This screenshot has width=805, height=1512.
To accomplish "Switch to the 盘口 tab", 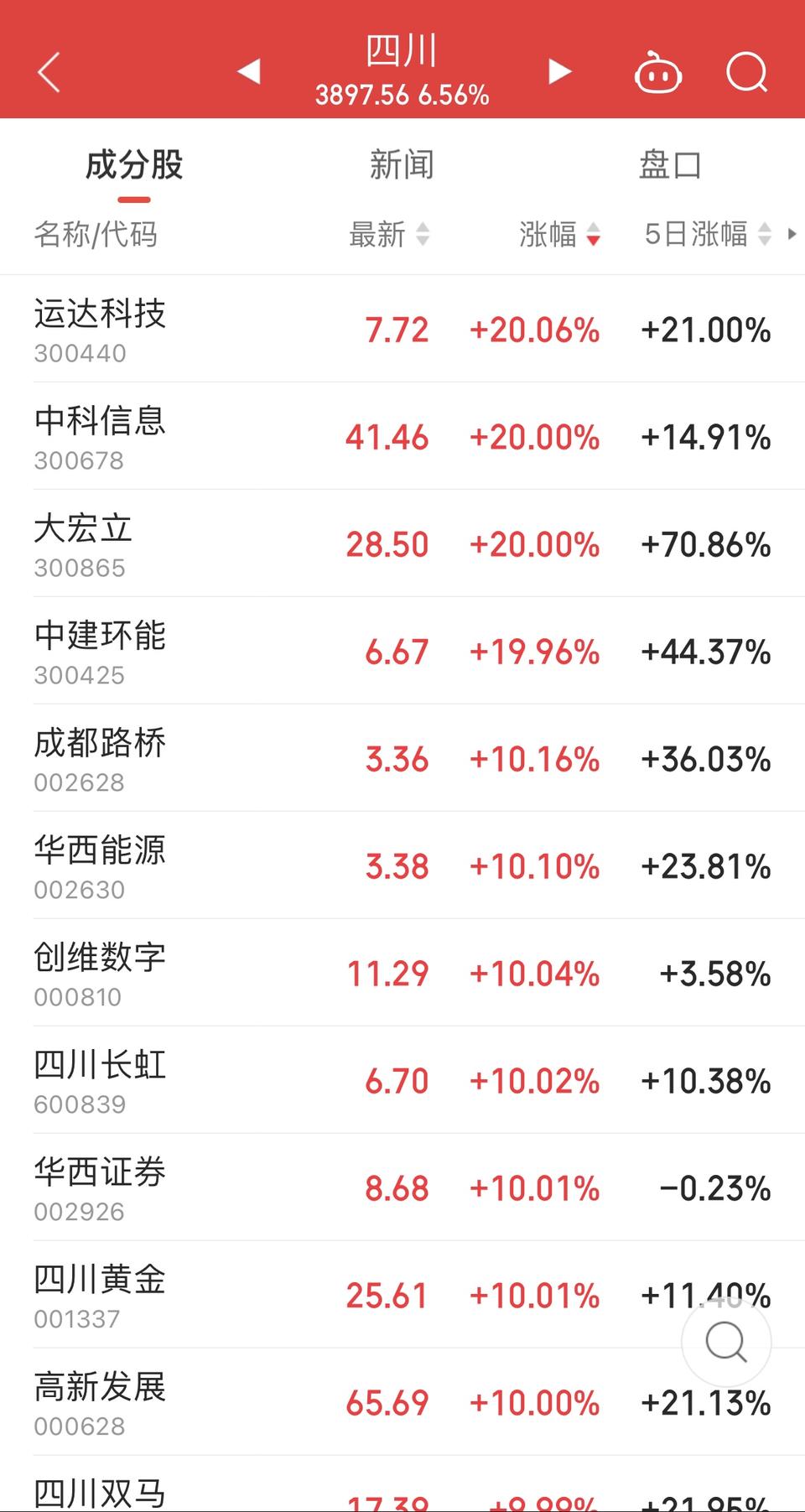I will click(670, 164).
